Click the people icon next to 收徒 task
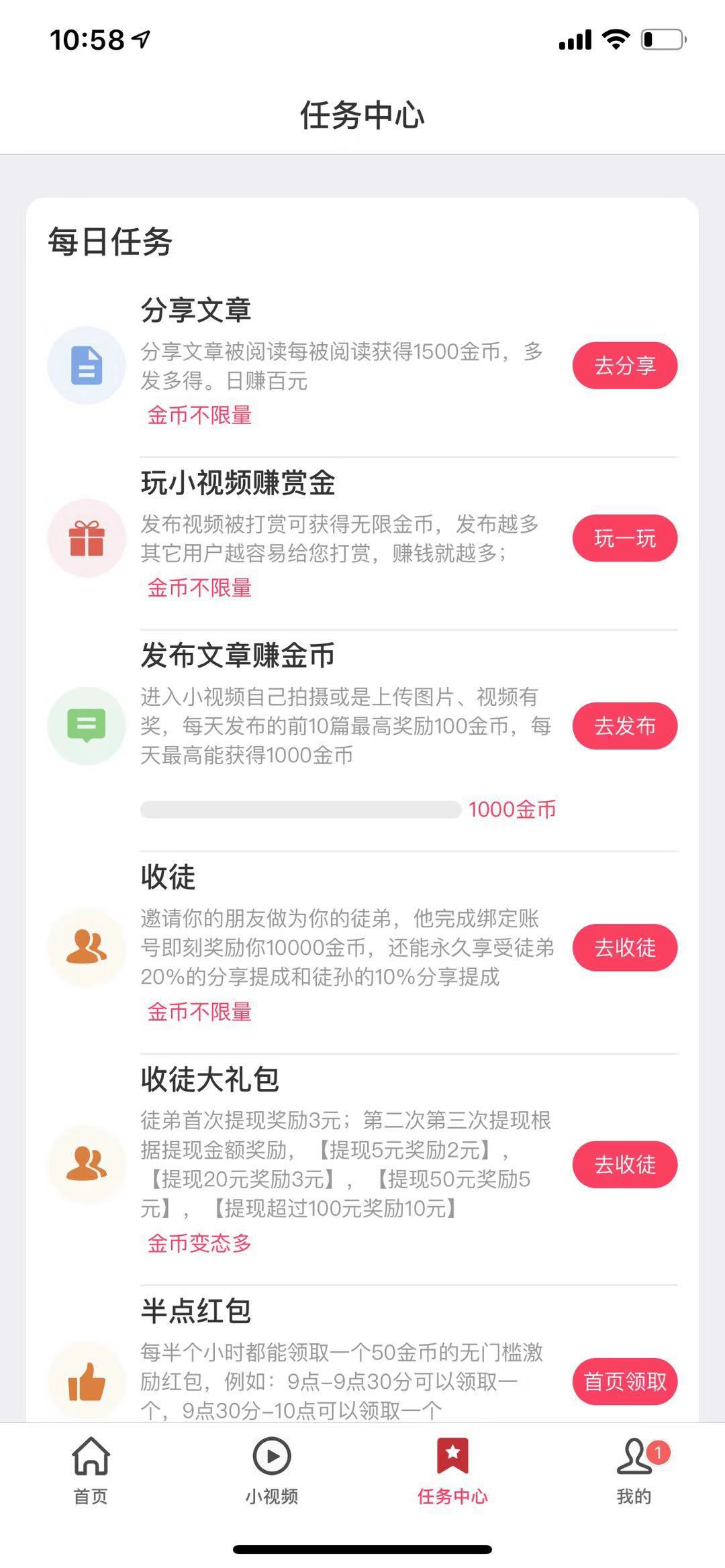This screenshot has width=725, height=1568. tap(86, 947)
